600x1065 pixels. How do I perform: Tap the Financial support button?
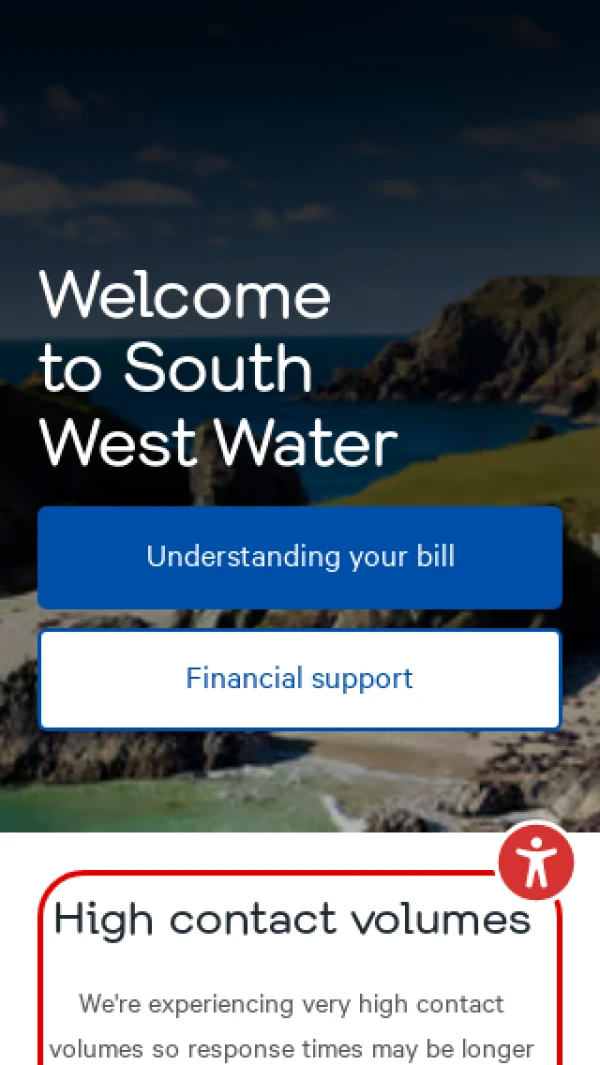pos(300,679)
